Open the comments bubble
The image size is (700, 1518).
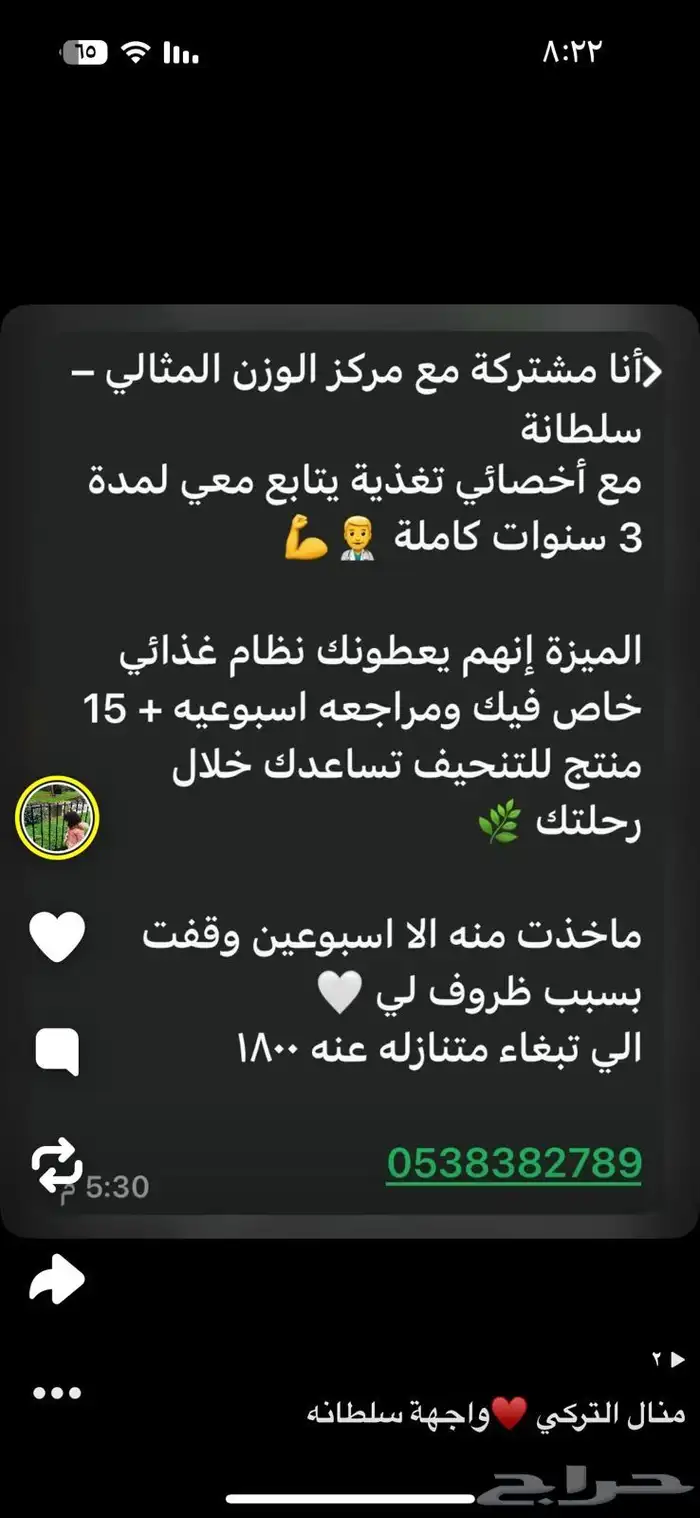coord(57,1053)
